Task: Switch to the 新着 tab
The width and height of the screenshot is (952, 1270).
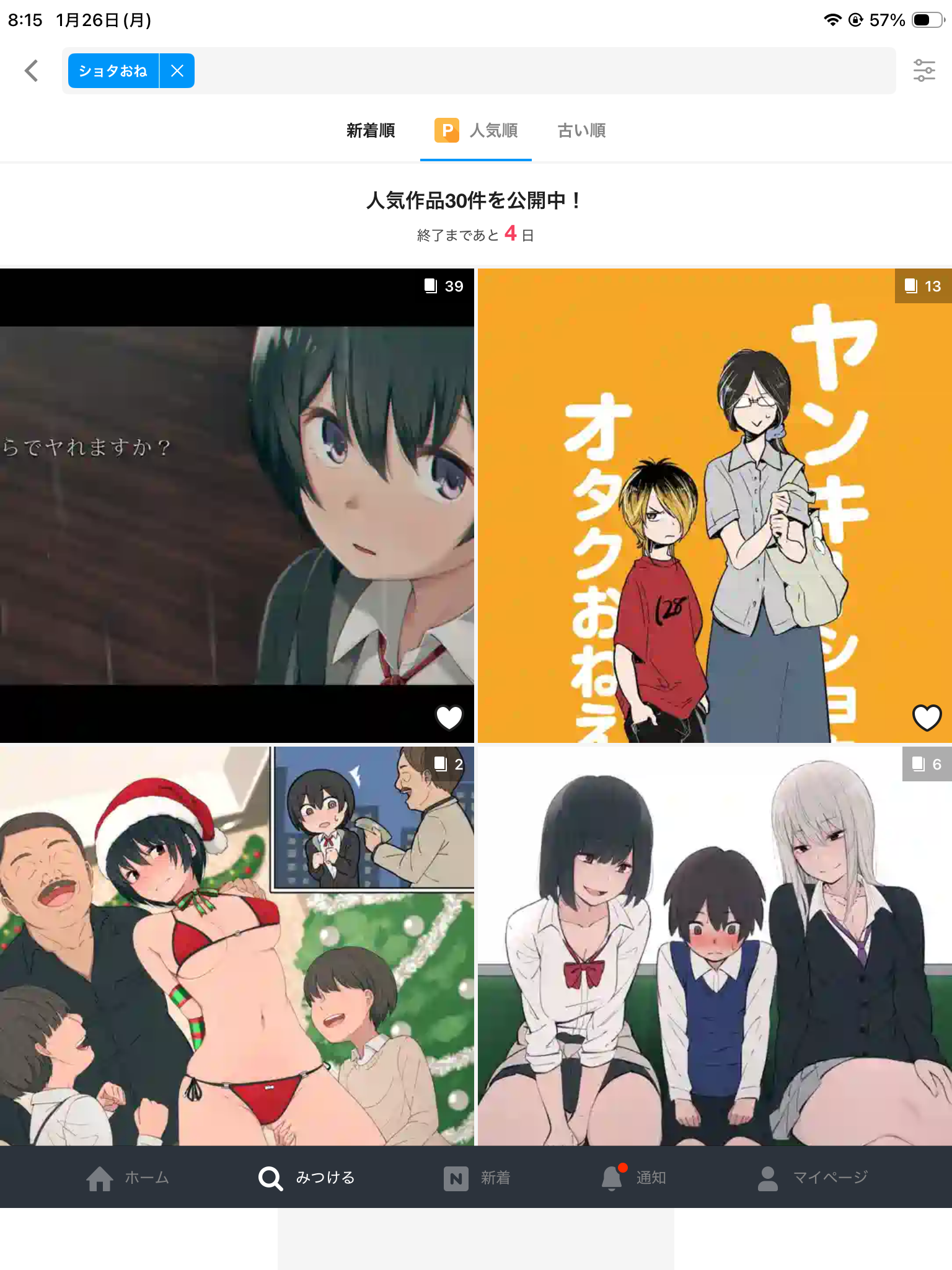Action: (x=477, y=1178)
